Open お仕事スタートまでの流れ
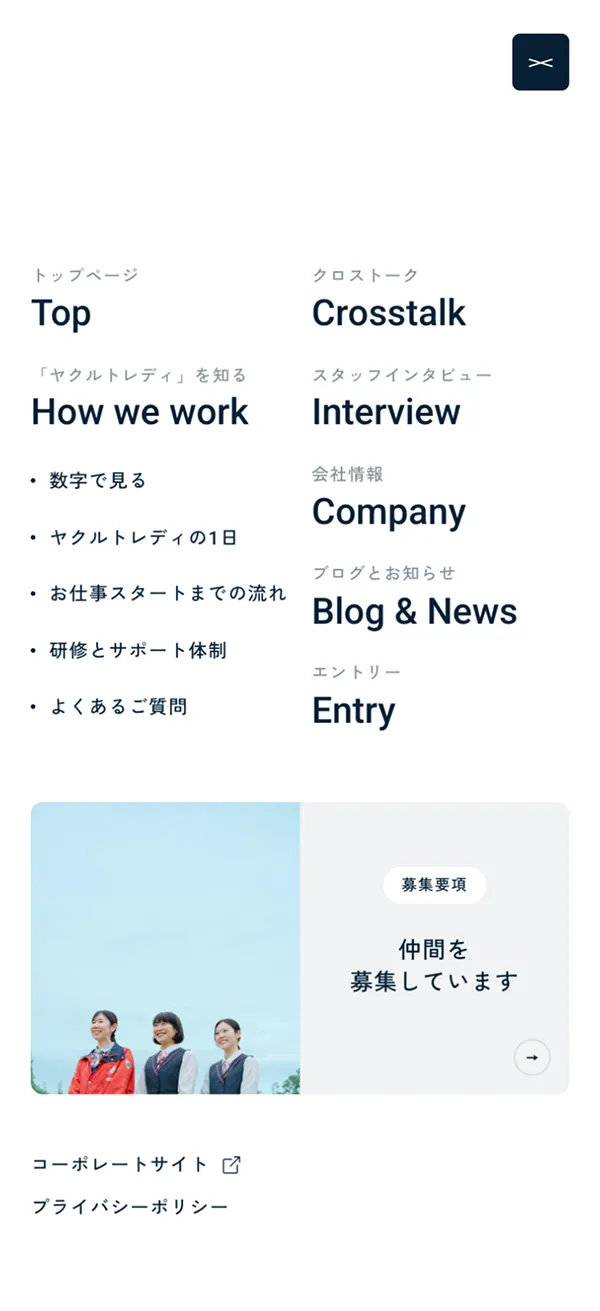 point(168,594)
